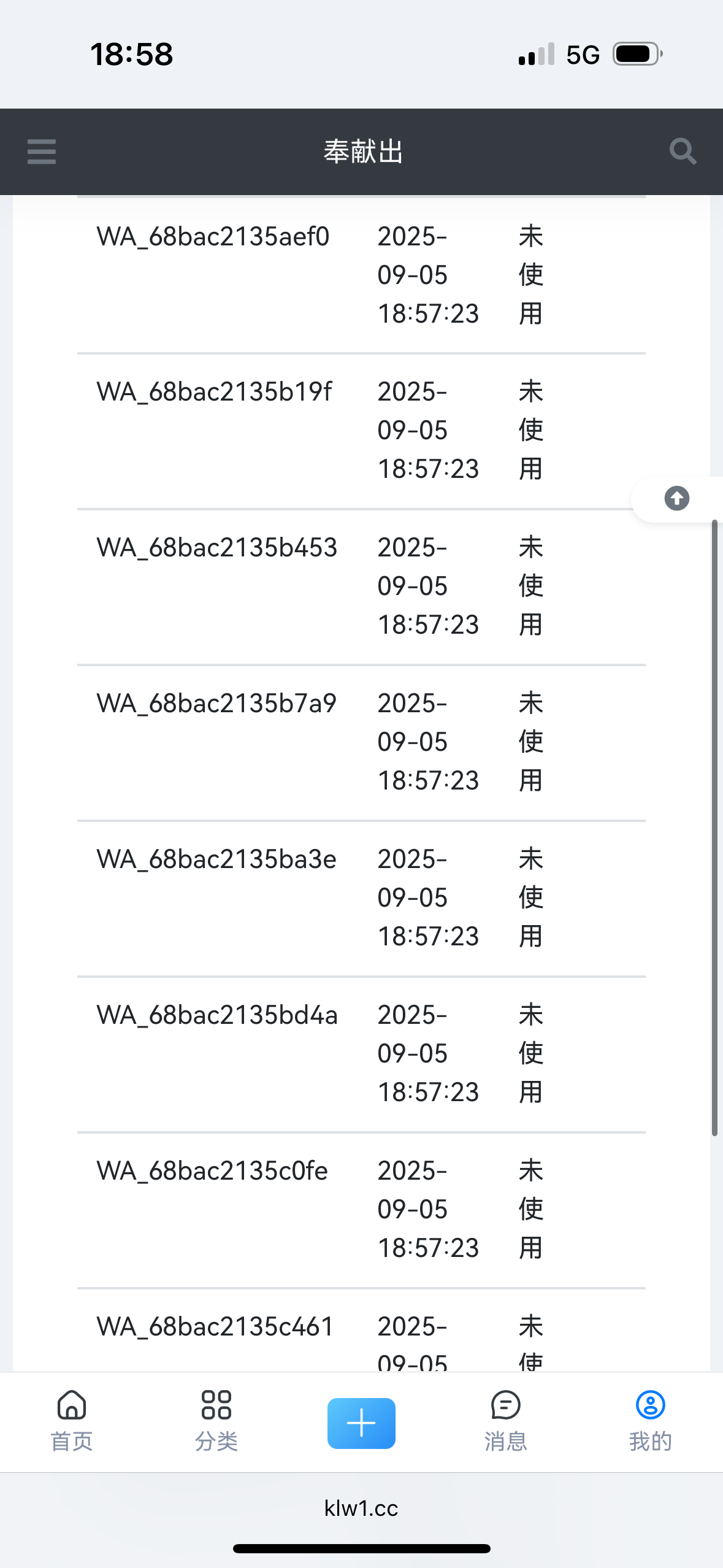Open the hamburger drawer menu
The height and width of the screenshot is (1568, 723).
click(x=42, y=152)
